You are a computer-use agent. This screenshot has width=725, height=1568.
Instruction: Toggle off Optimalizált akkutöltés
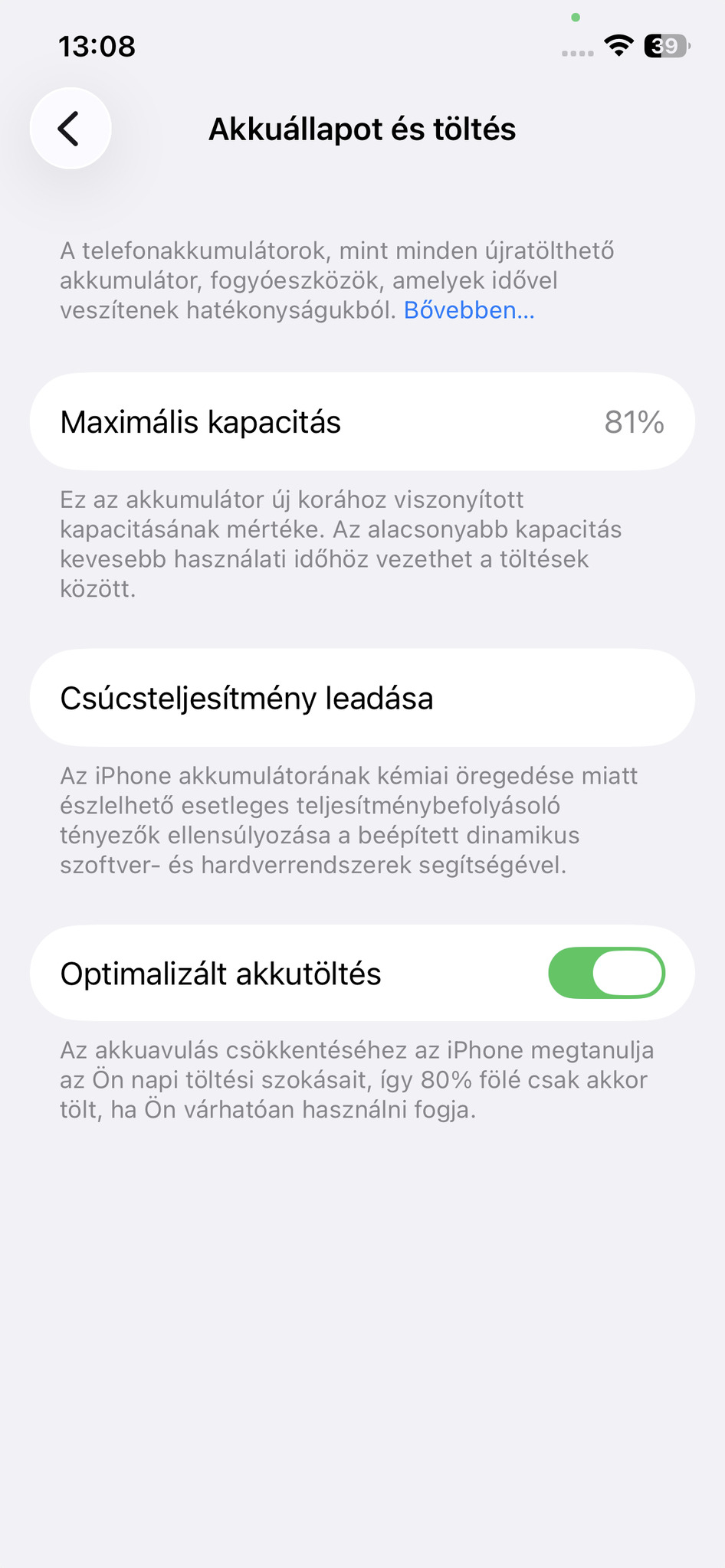(x=605, y=973)
